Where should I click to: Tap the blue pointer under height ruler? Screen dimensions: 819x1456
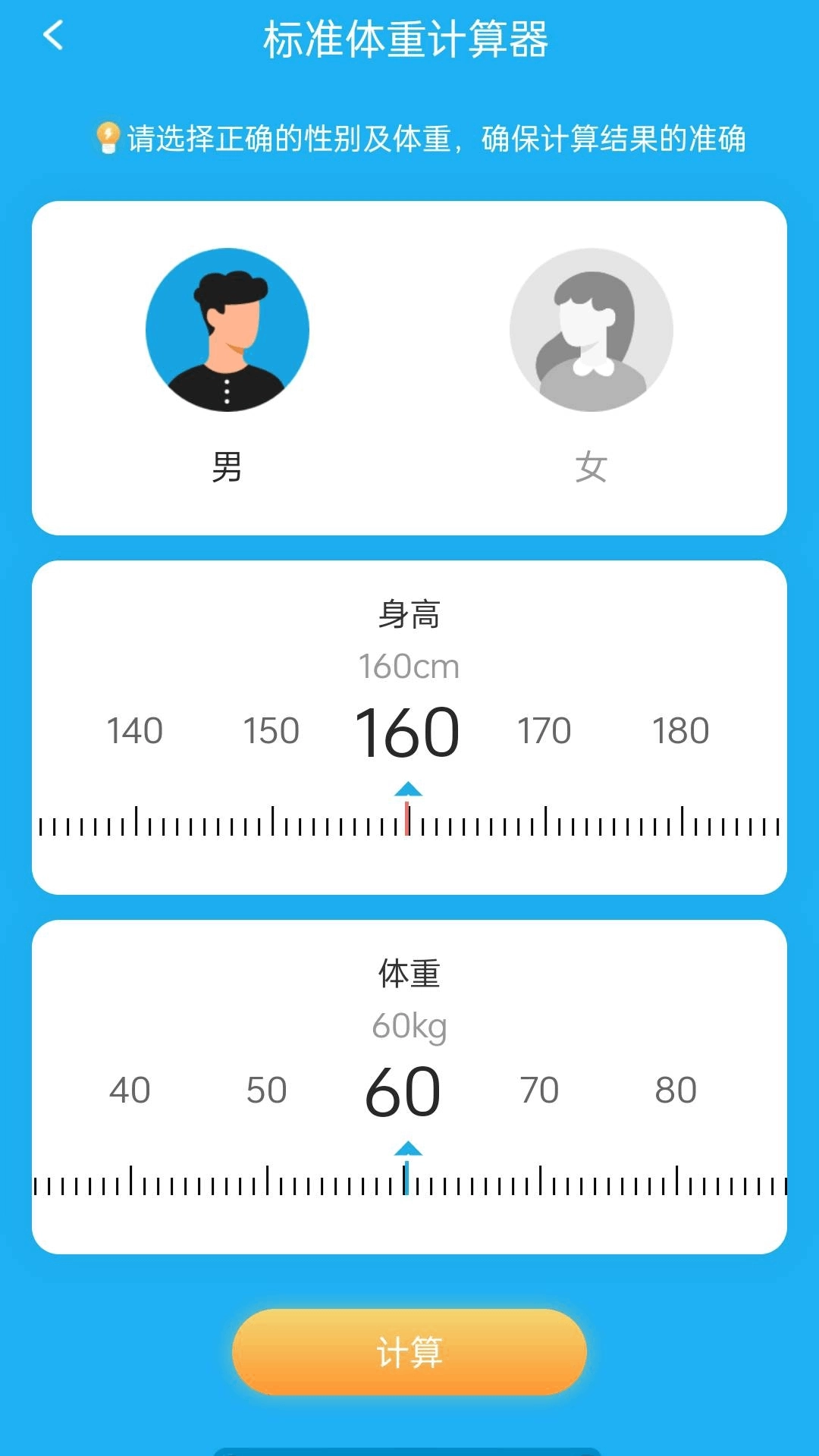(409, 791)
